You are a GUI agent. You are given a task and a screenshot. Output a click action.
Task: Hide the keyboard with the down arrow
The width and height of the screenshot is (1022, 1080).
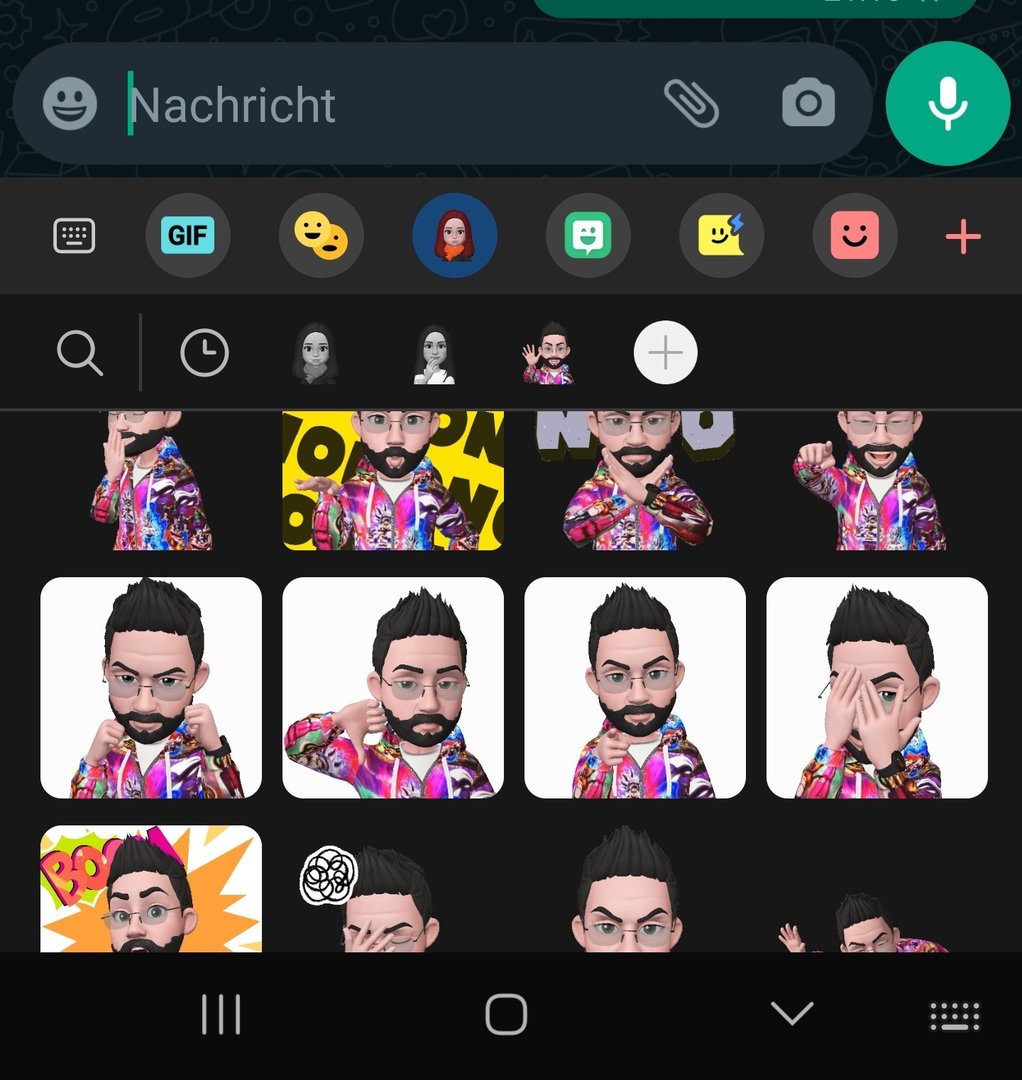[x=792, y=1014]
